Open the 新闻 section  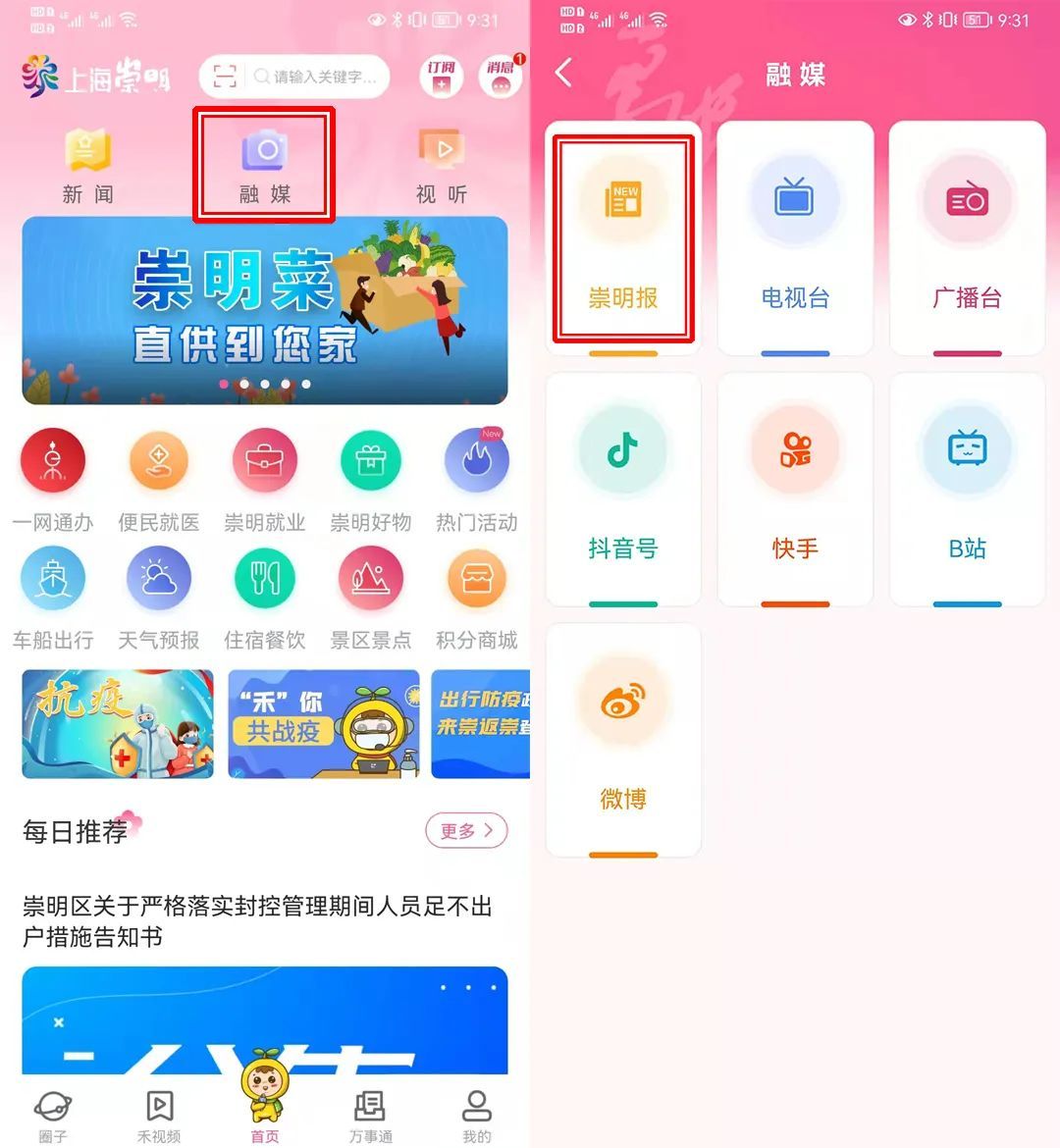click(88, 165)
